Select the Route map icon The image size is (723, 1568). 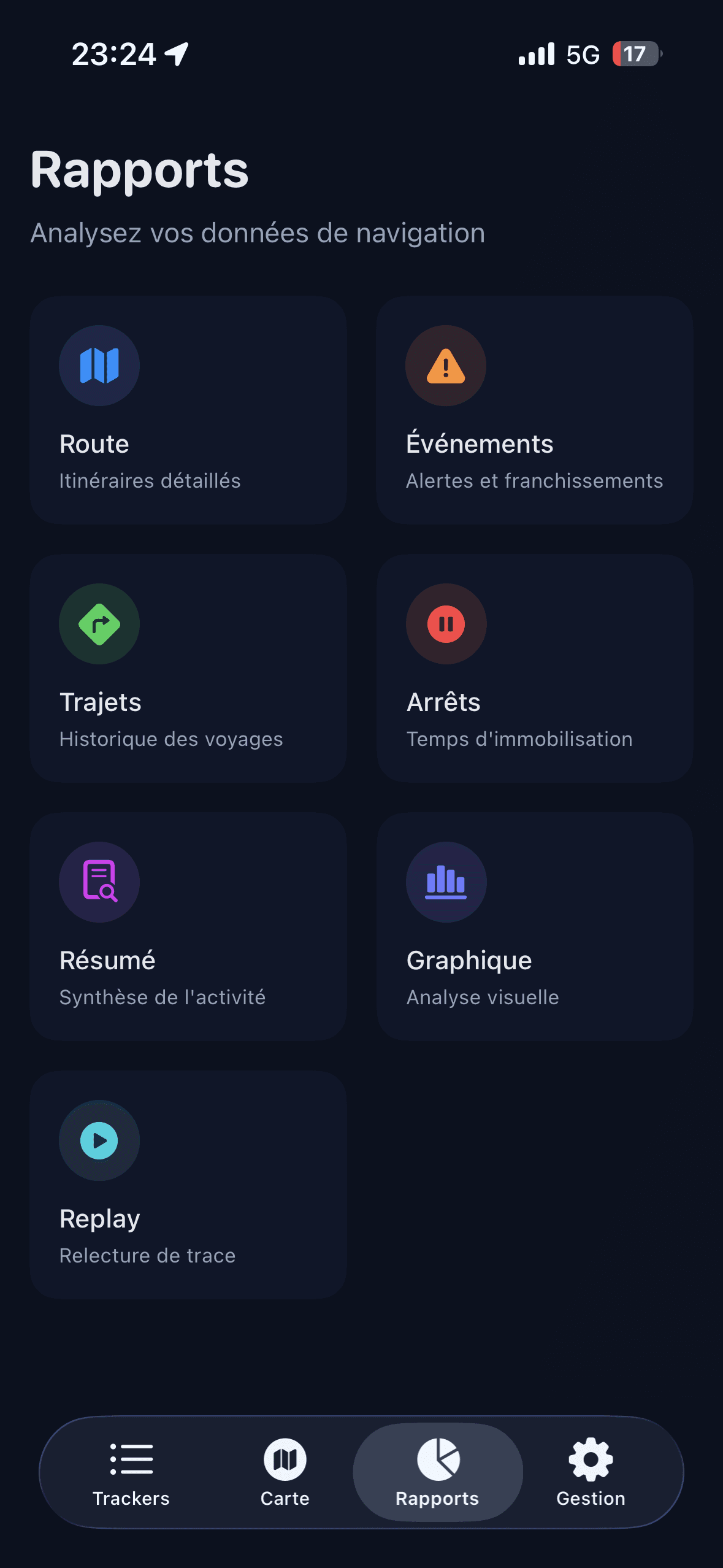click(99, 365)
